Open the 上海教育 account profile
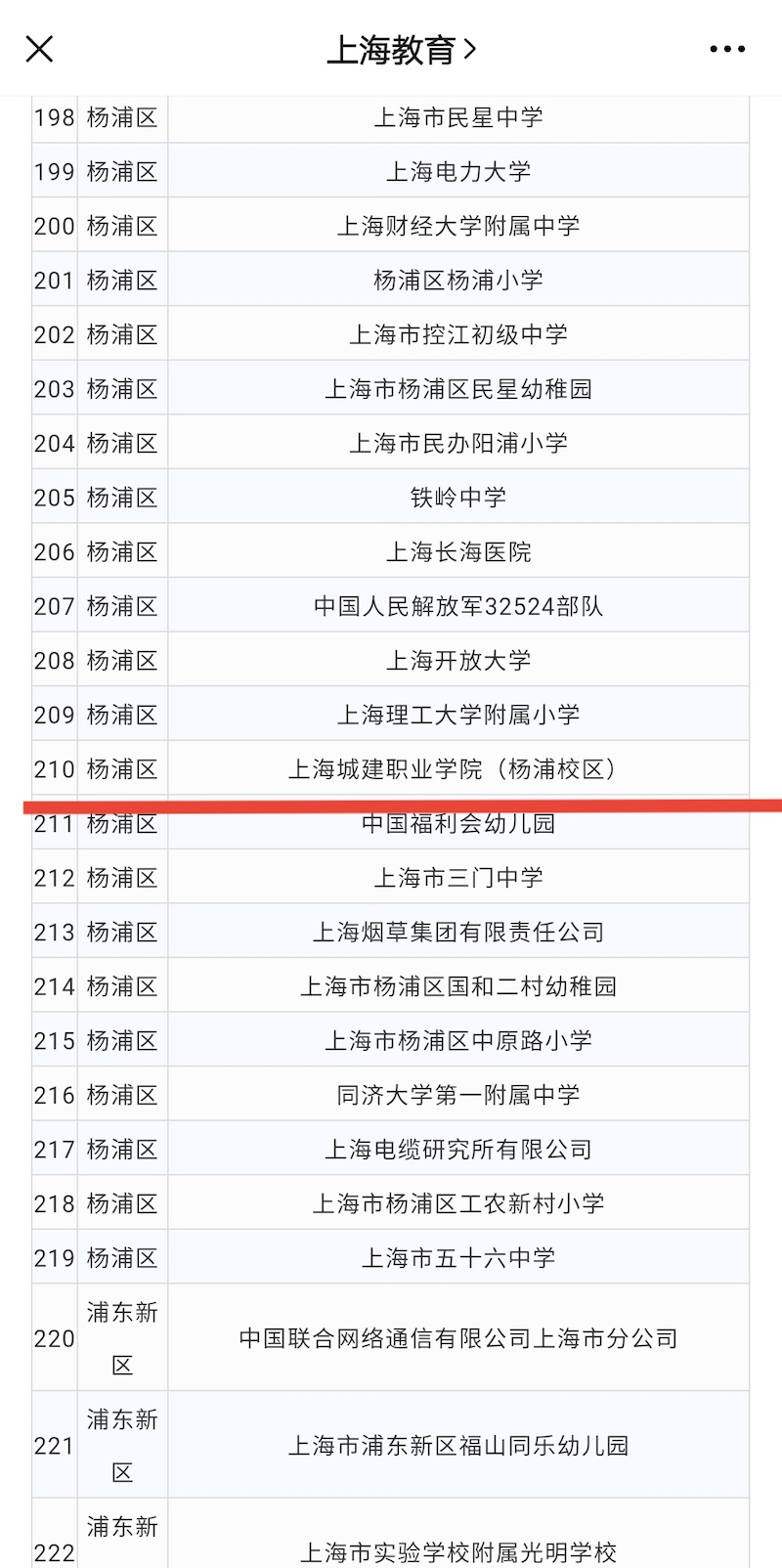782x1568 pixels. pos(401,49)
